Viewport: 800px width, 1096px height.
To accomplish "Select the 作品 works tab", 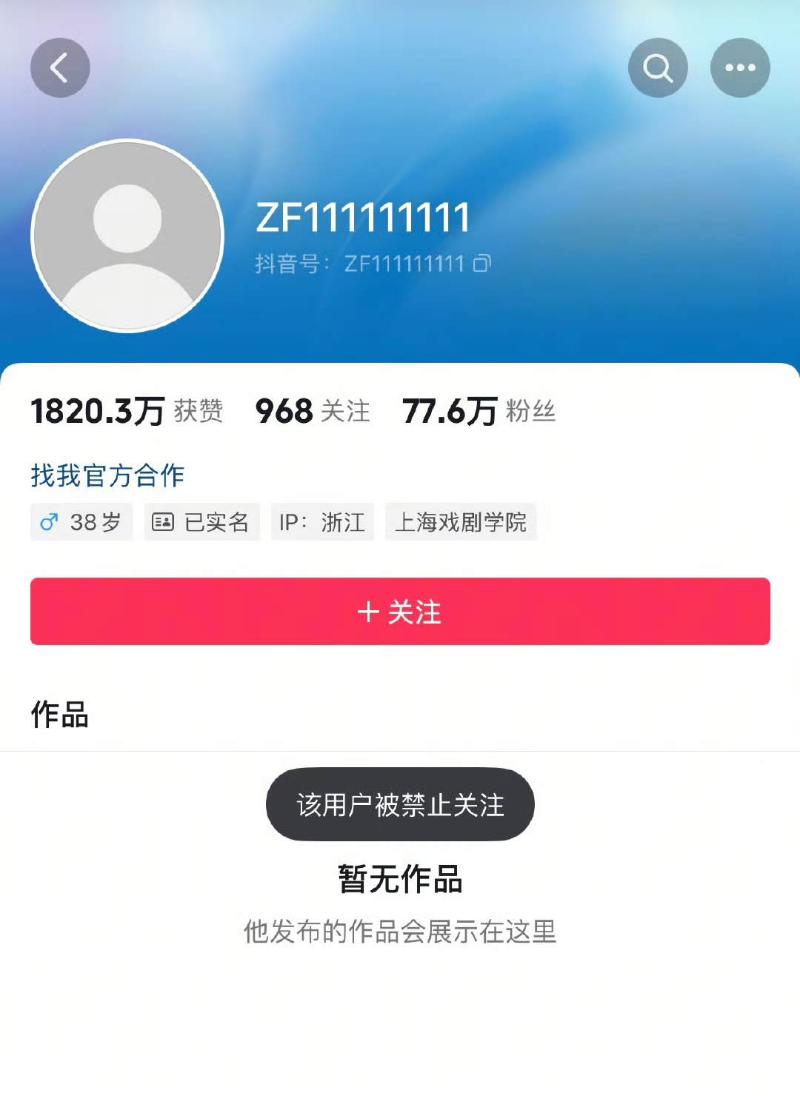I will click(60, 714).
